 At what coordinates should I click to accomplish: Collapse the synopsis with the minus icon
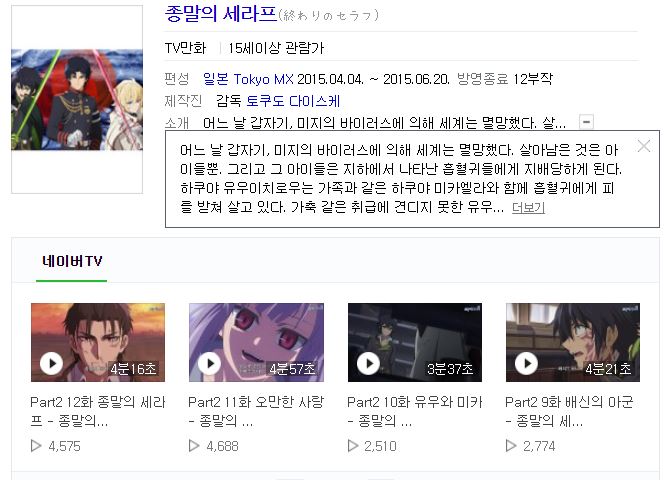click(587, 122)
